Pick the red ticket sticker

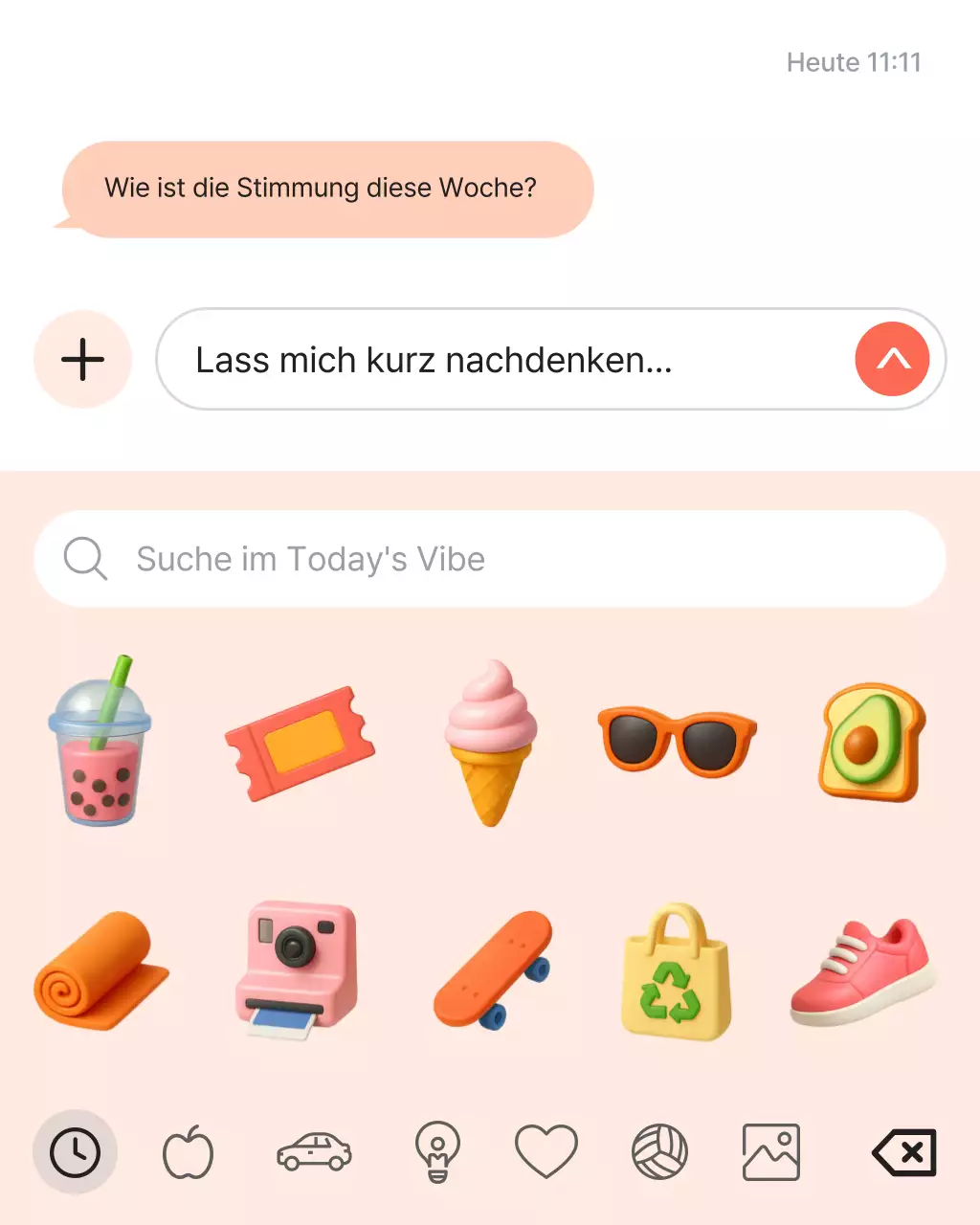click(x=300, y=743)
